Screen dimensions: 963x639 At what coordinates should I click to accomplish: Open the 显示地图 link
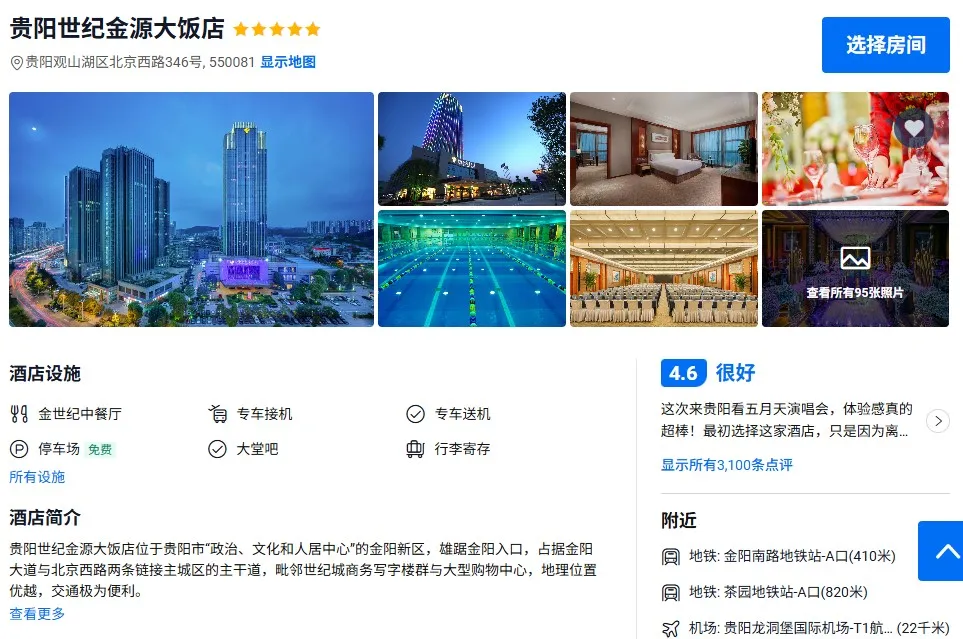(288, 62)
